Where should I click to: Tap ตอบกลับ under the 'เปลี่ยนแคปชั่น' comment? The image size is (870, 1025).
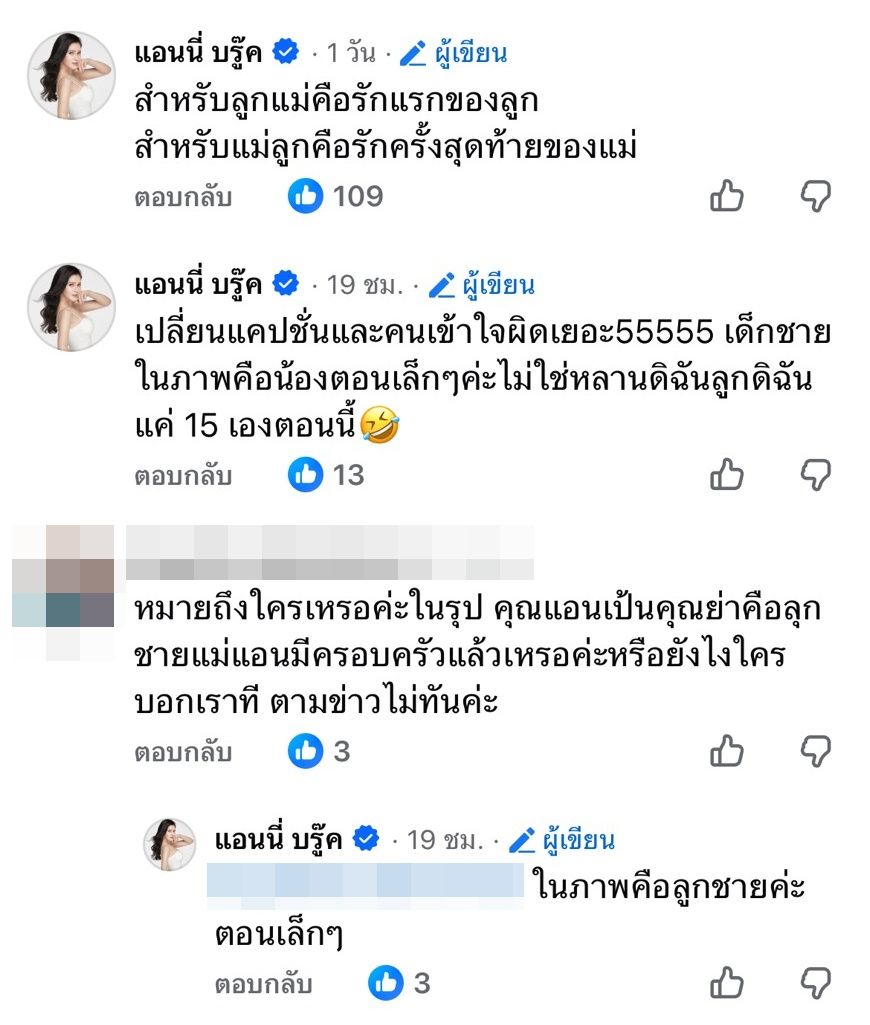[183, 475]
